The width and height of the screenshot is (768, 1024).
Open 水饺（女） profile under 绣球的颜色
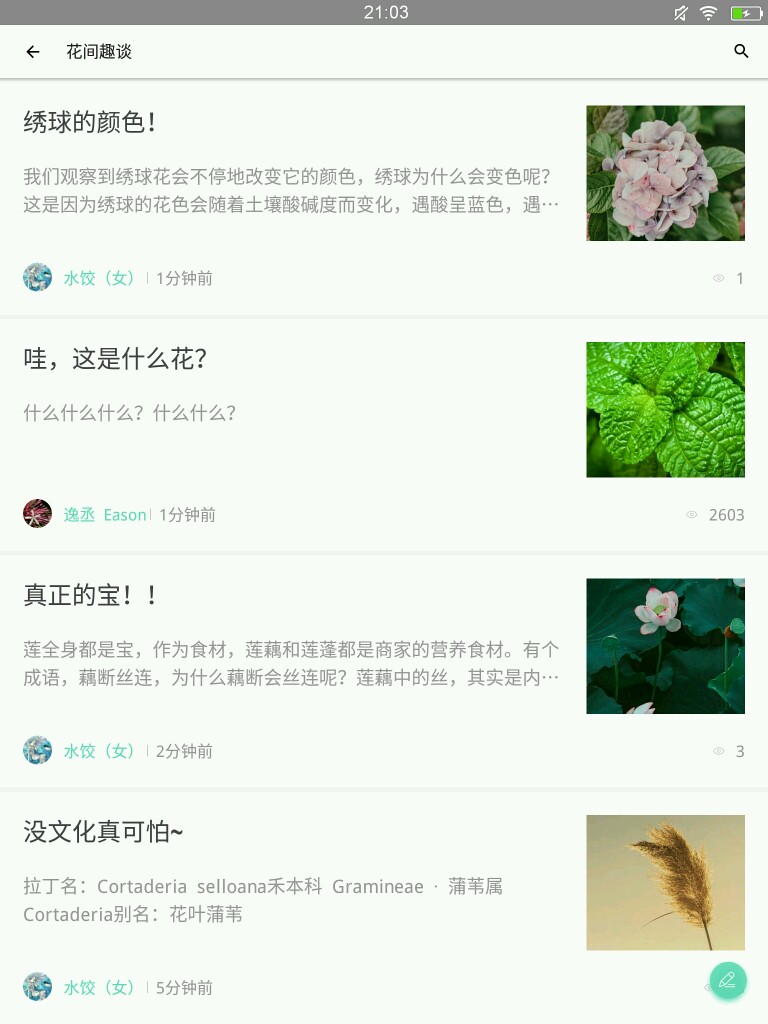[x=98, y=278]
